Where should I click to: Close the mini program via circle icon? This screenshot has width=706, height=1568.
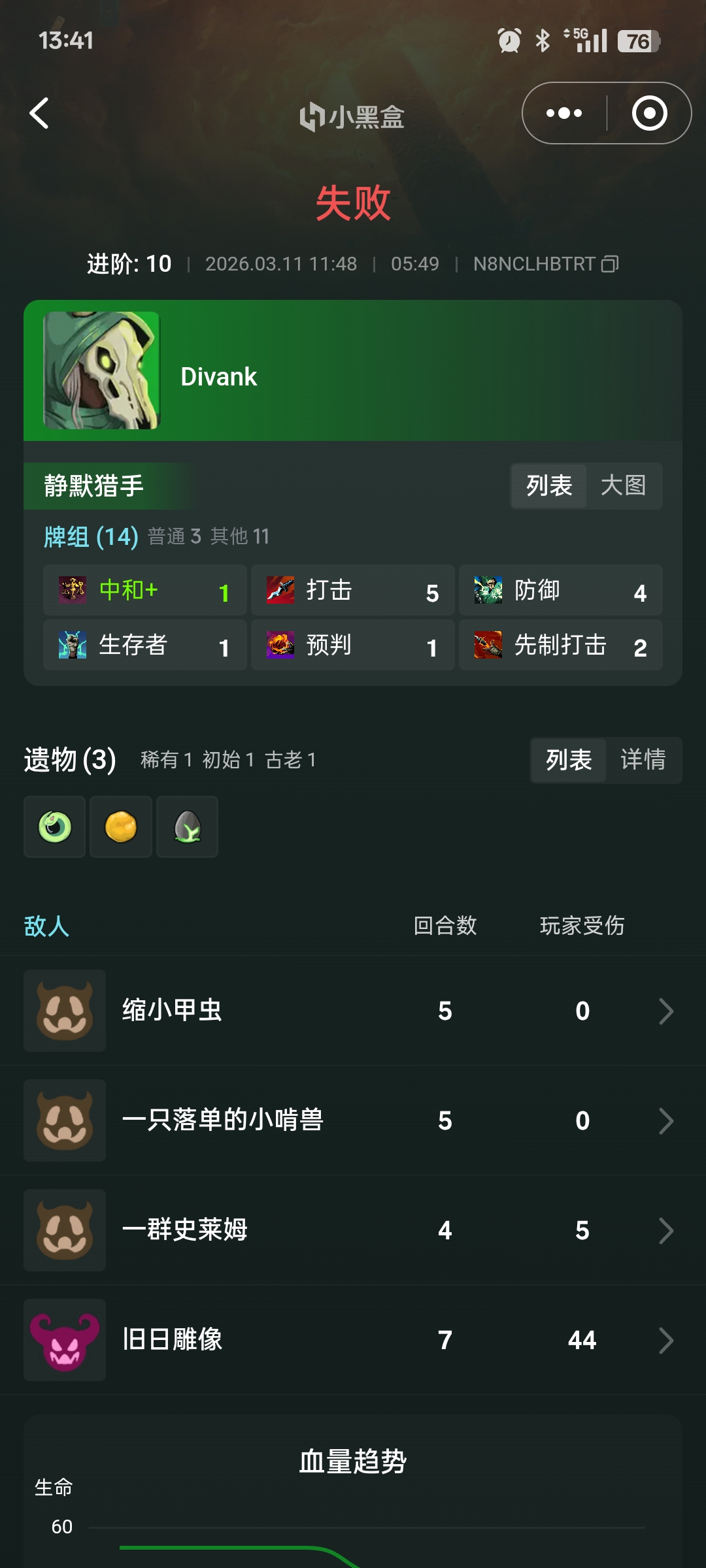pyautogui.click(x=649, y=114)
